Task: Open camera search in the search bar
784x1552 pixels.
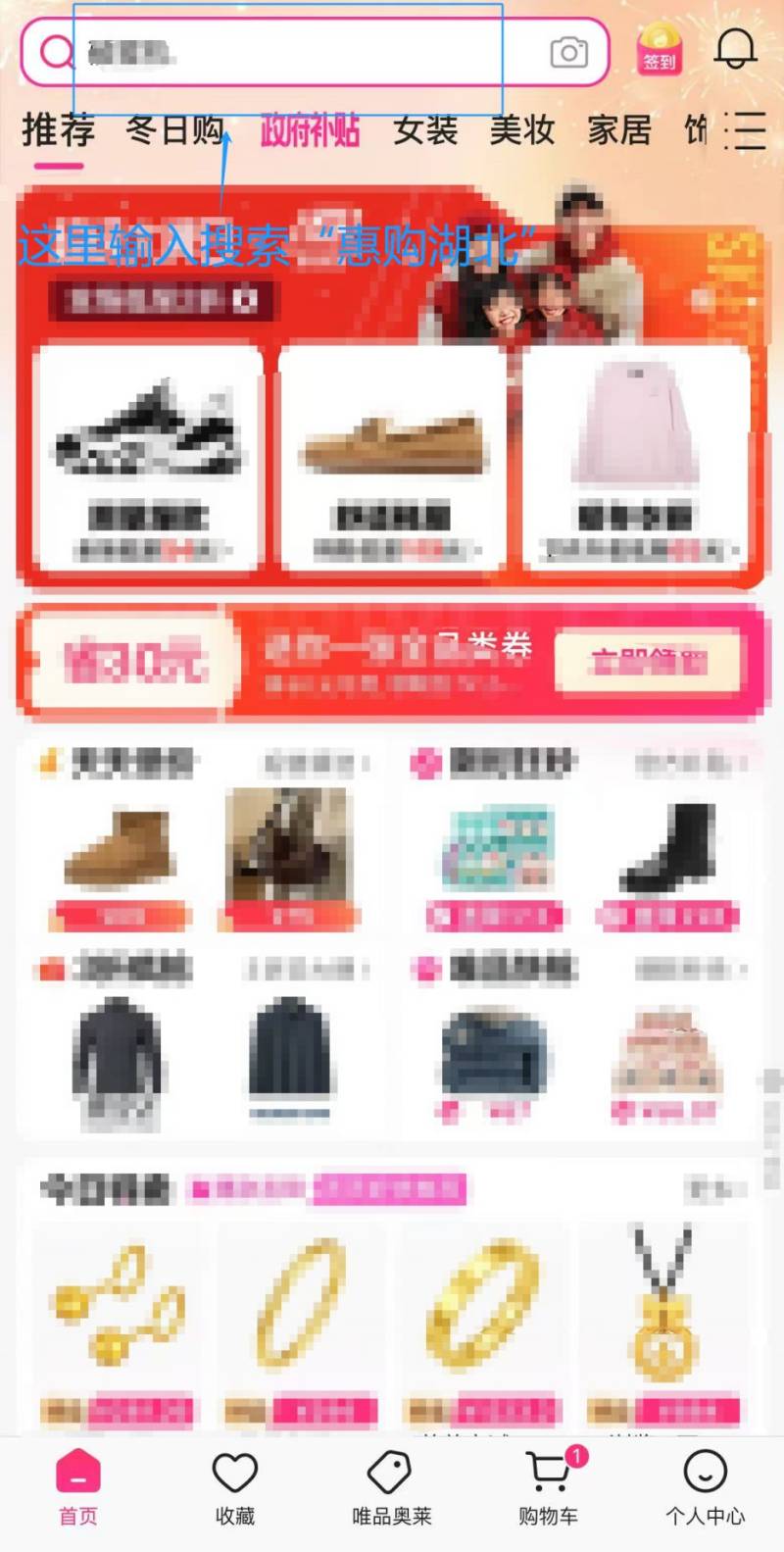Action: [x=568, y=53]
